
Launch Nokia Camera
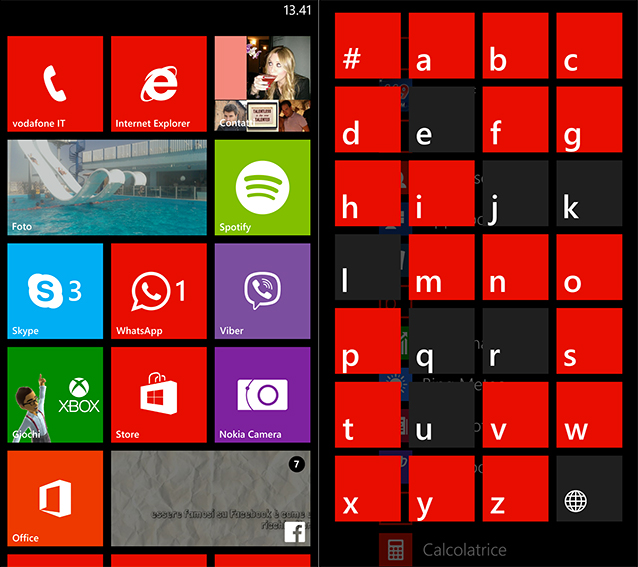pos(262,394)
